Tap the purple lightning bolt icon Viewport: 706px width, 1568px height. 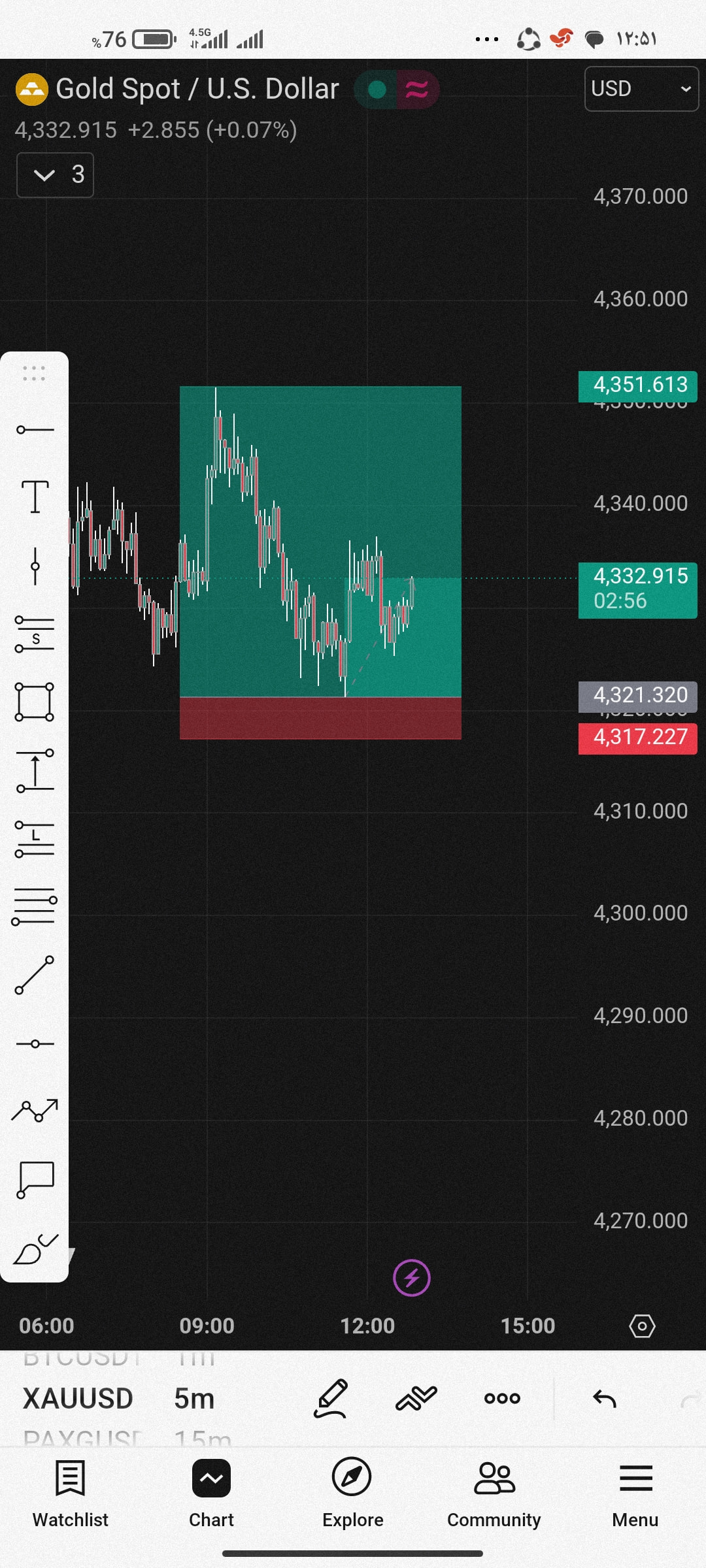coord(412,1278)
